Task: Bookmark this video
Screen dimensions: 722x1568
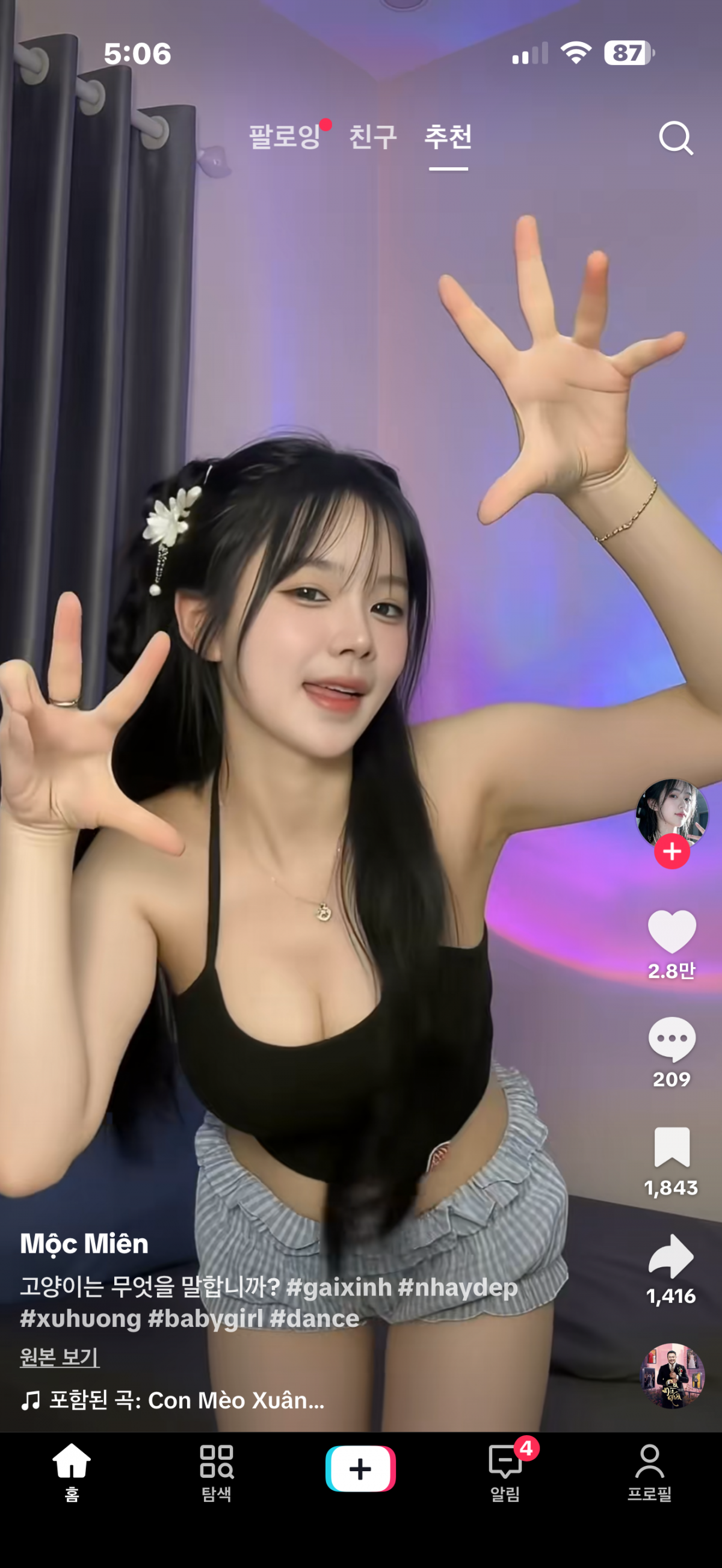Action: (671, 1148)
